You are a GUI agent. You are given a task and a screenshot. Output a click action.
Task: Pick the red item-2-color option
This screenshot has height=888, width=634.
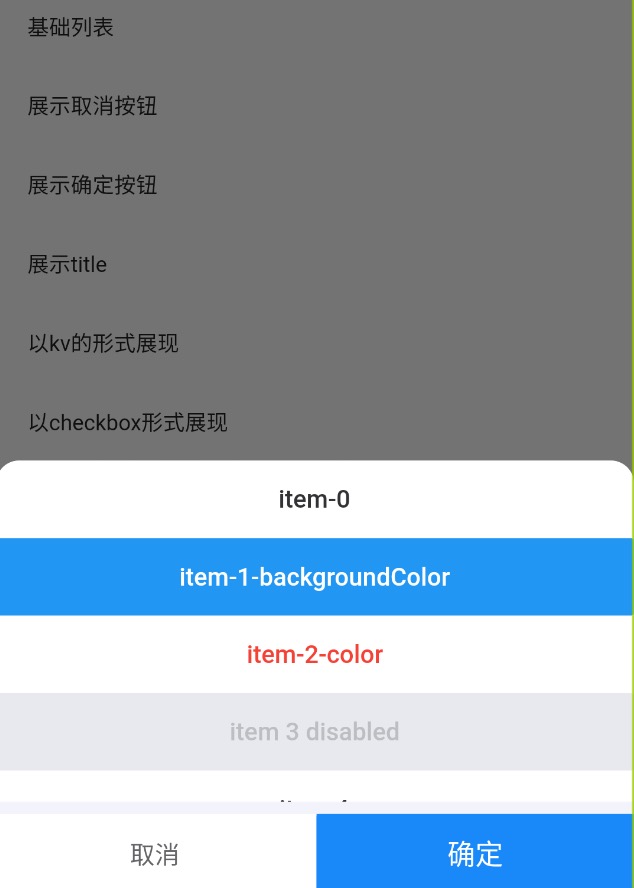pyautogui.click(x=315, y=655)
